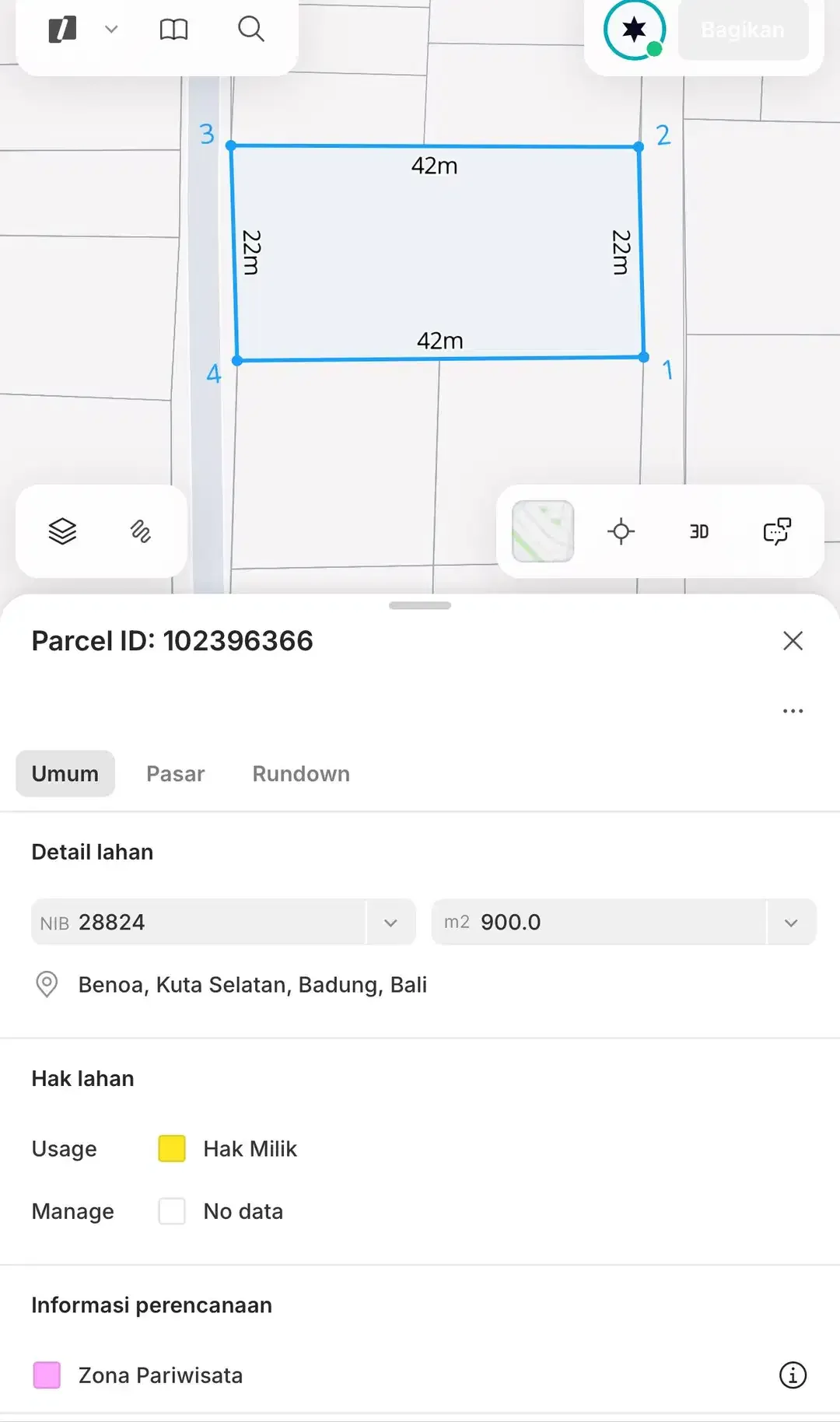Switch to the Rundown tab

coord(301,774)
